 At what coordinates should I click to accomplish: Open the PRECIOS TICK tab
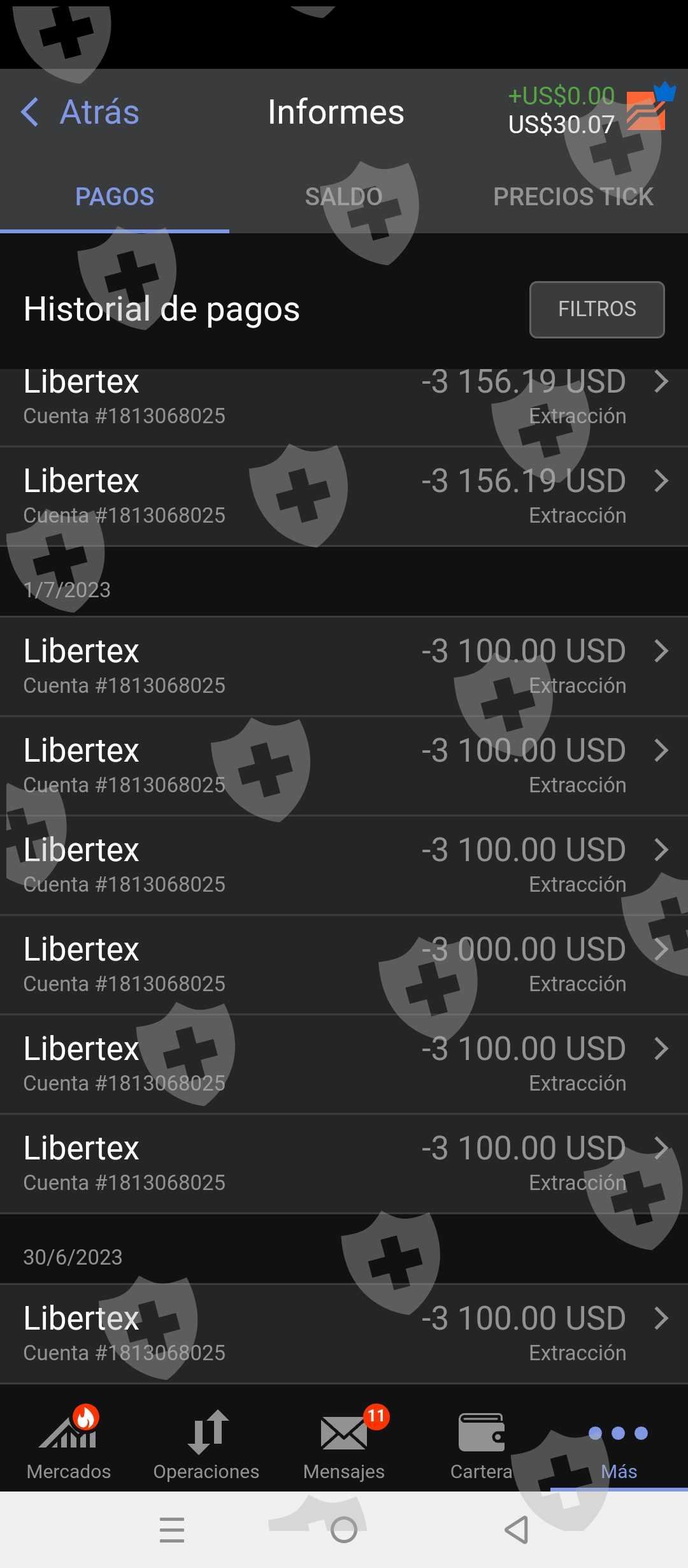(573, 196)
